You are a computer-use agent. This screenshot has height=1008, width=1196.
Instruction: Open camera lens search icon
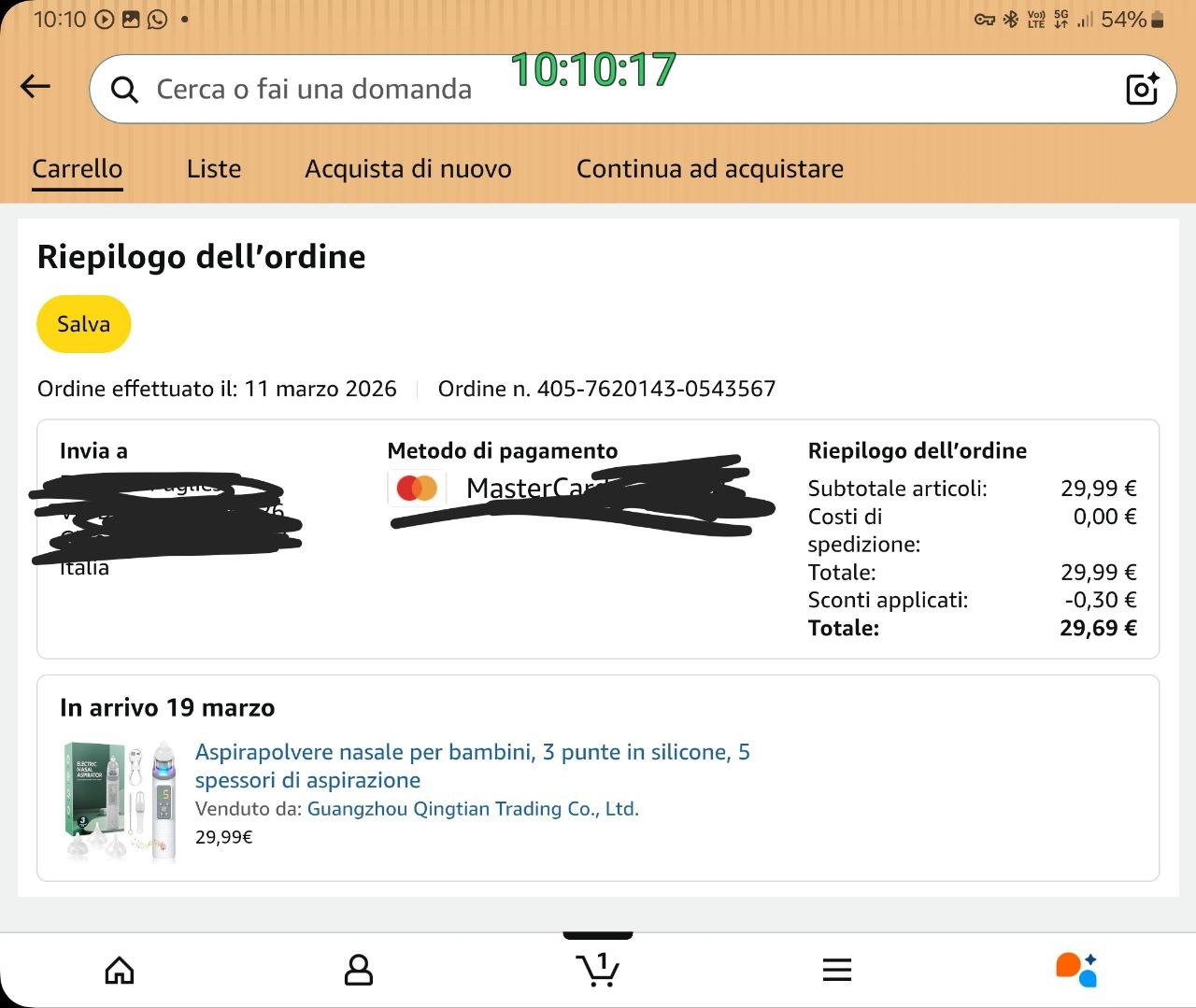click(x=1142, y=89)
